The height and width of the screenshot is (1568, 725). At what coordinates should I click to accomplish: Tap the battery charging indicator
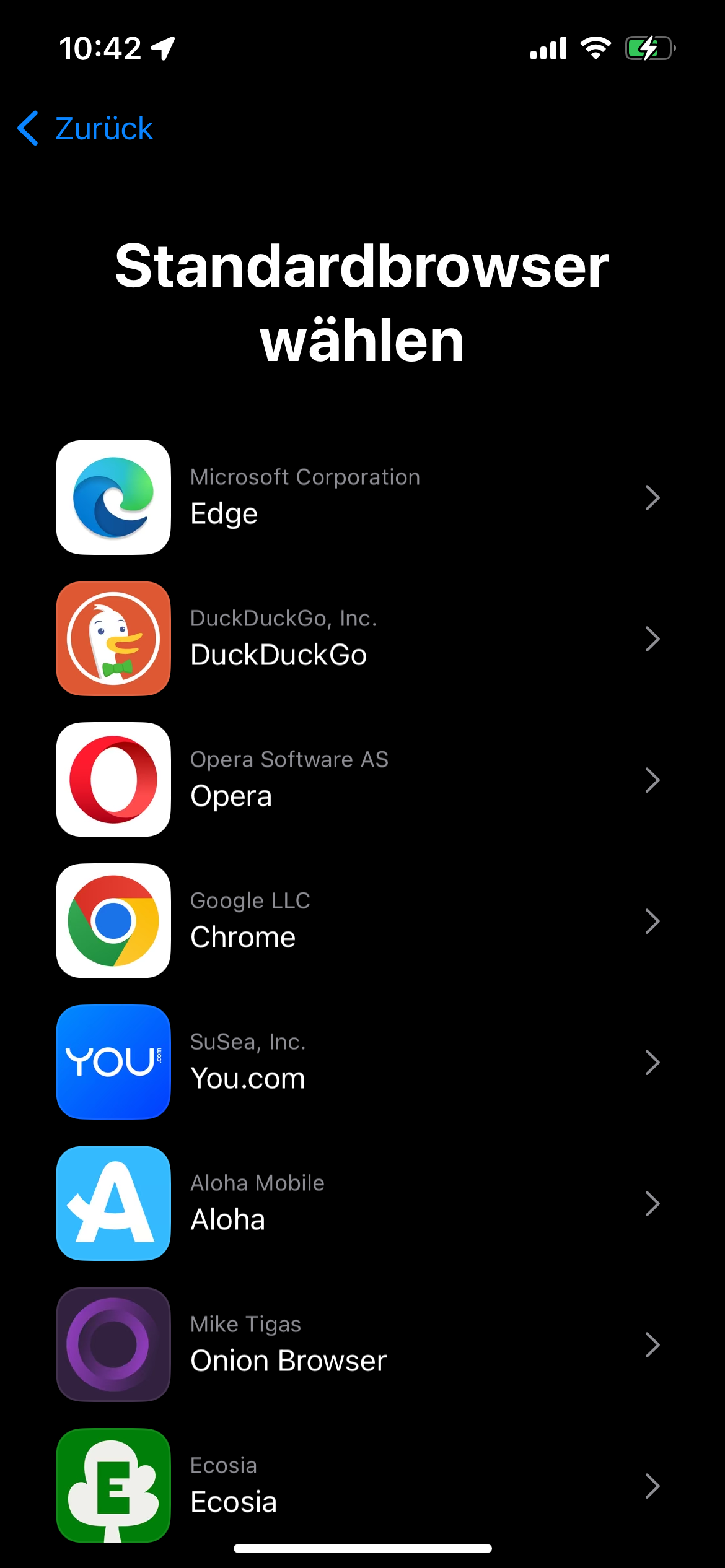coord(648,48)
